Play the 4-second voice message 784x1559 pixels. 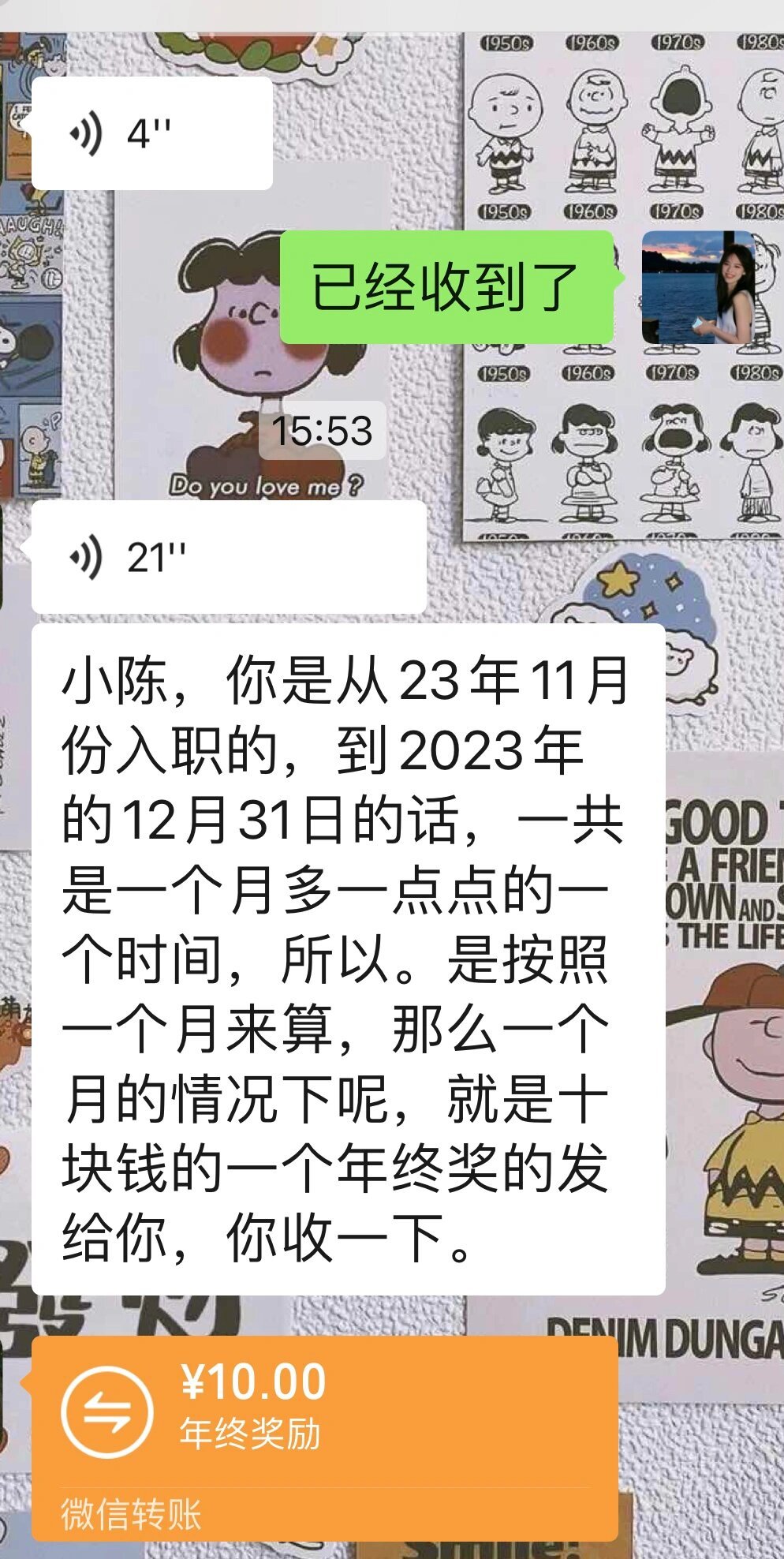pos(151,133)
